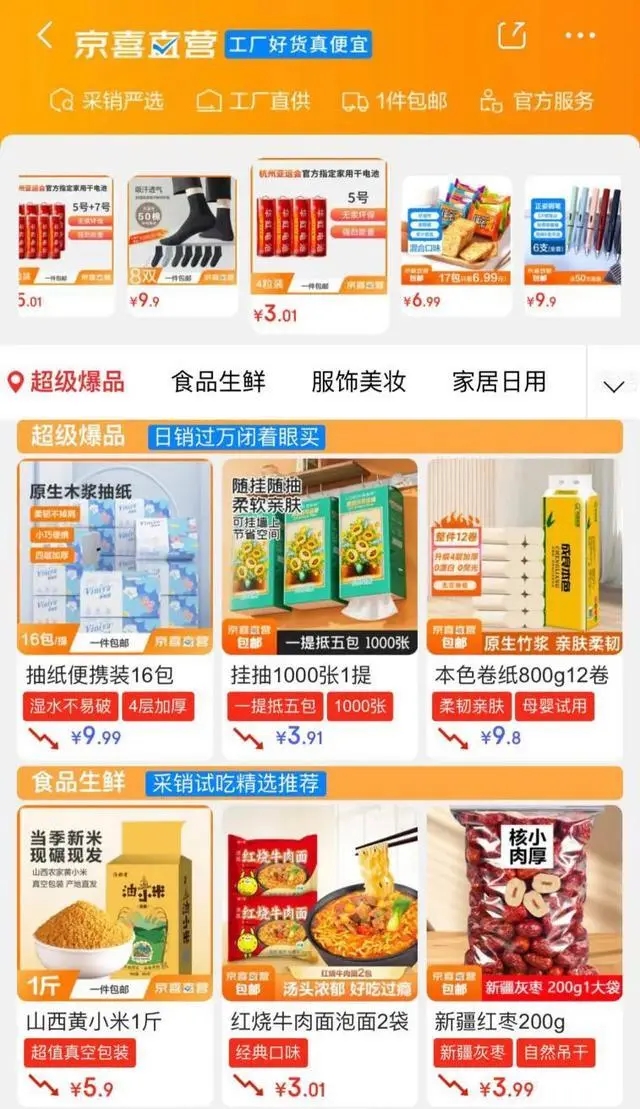Share this 京喜自营 page

coord(511,36)
